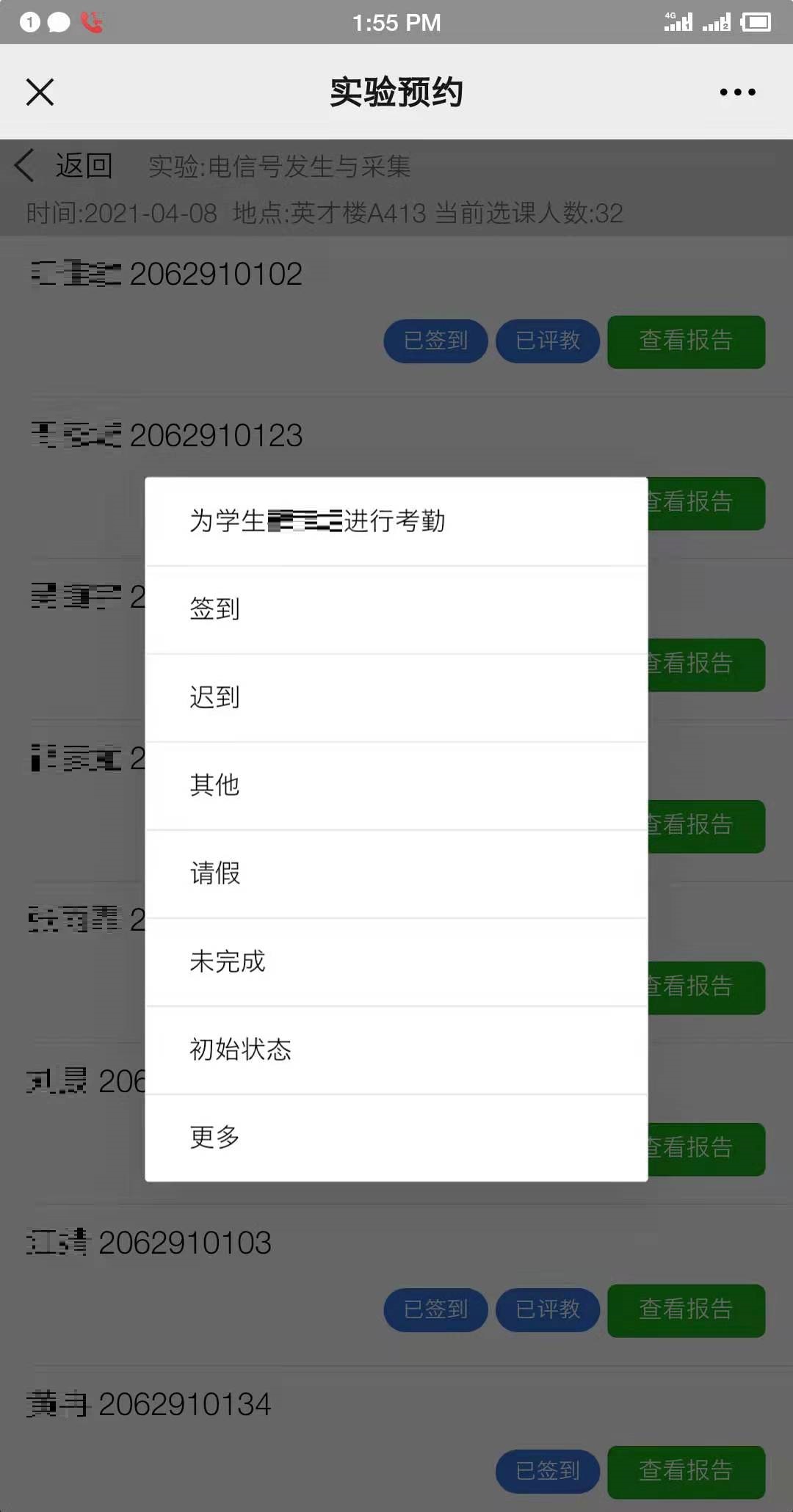Mark the experiment as 未完成

coord(396,962)
